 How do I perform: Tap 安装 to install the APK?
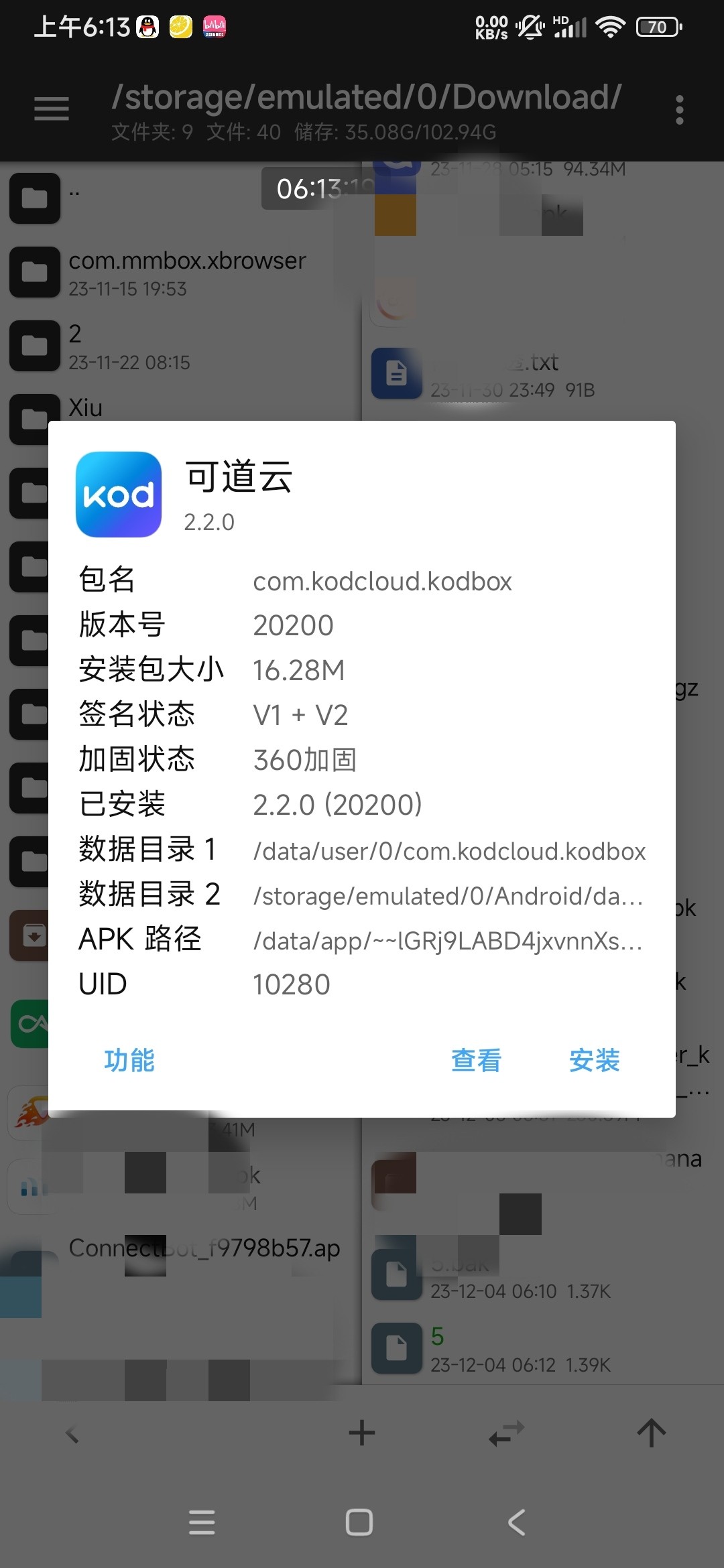594,1060
